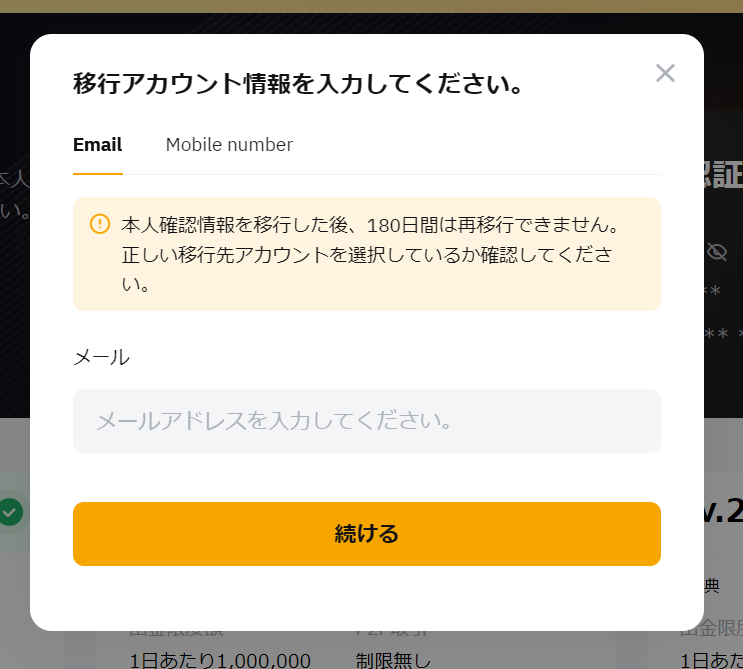Select the Email tab
This screenshot has width=743, height=669.
pos(97,145)
